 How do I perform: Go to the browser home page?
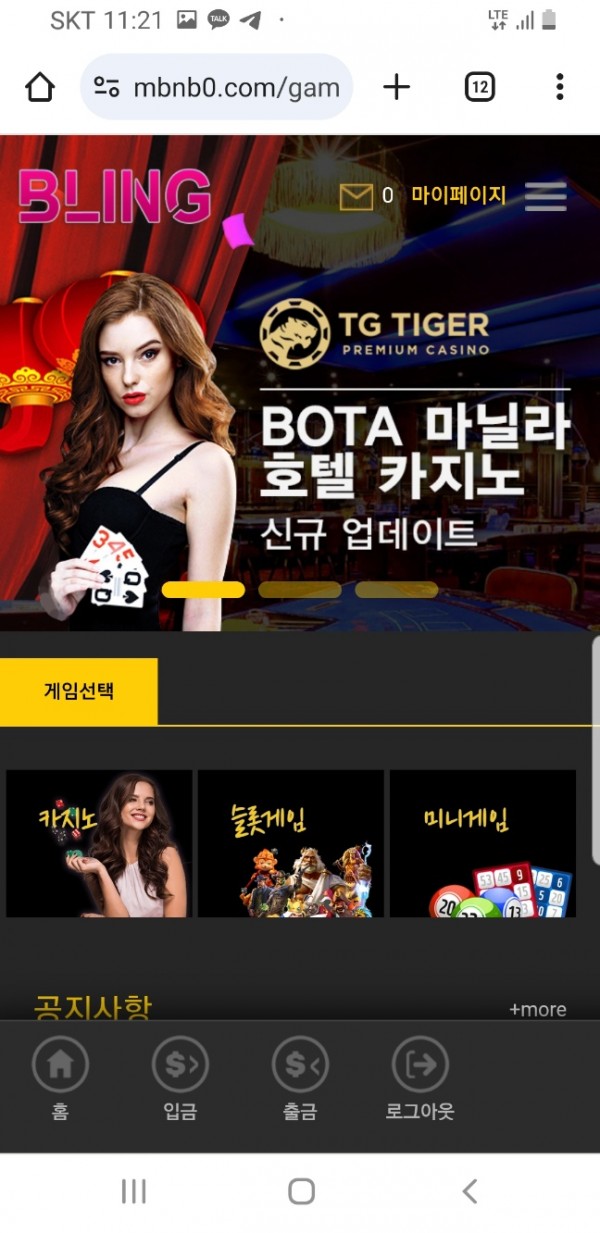[40, 87]
